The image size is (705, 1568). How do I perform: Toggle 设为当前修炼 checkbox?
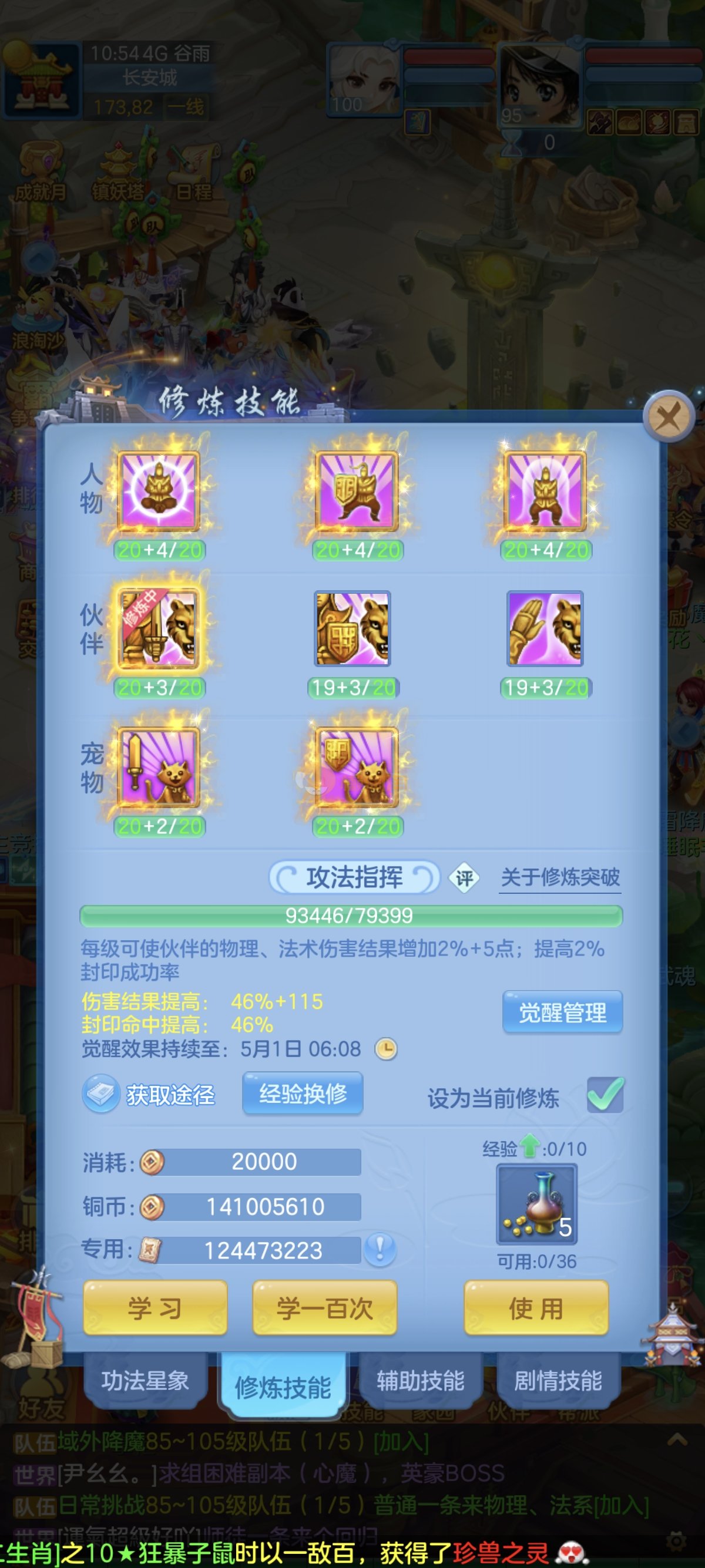click(605, 1095)
